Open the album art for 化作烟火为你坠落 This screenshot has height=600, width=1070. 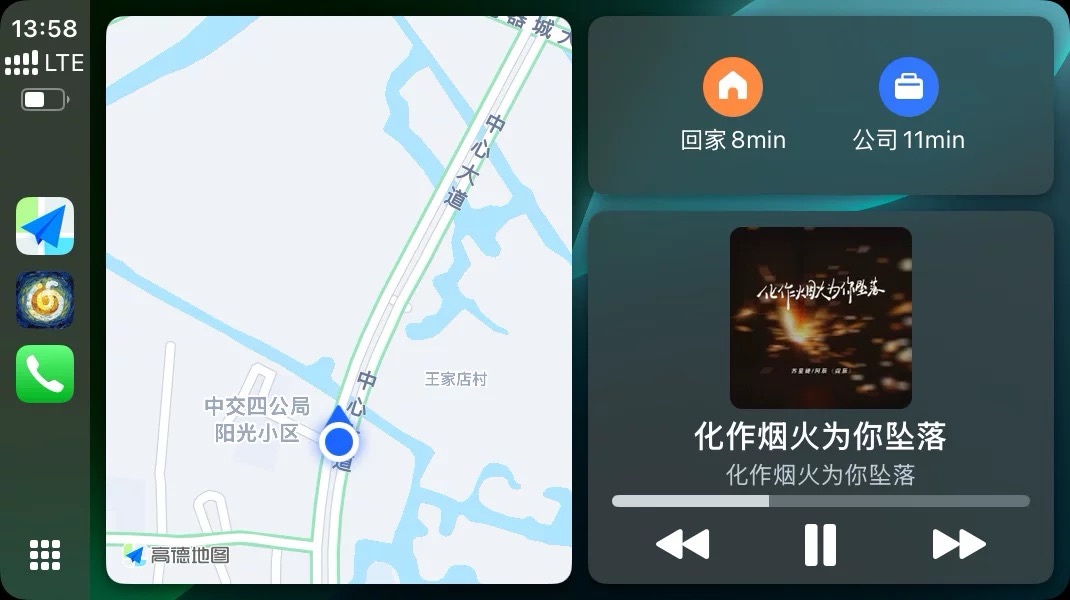point(820,317)
